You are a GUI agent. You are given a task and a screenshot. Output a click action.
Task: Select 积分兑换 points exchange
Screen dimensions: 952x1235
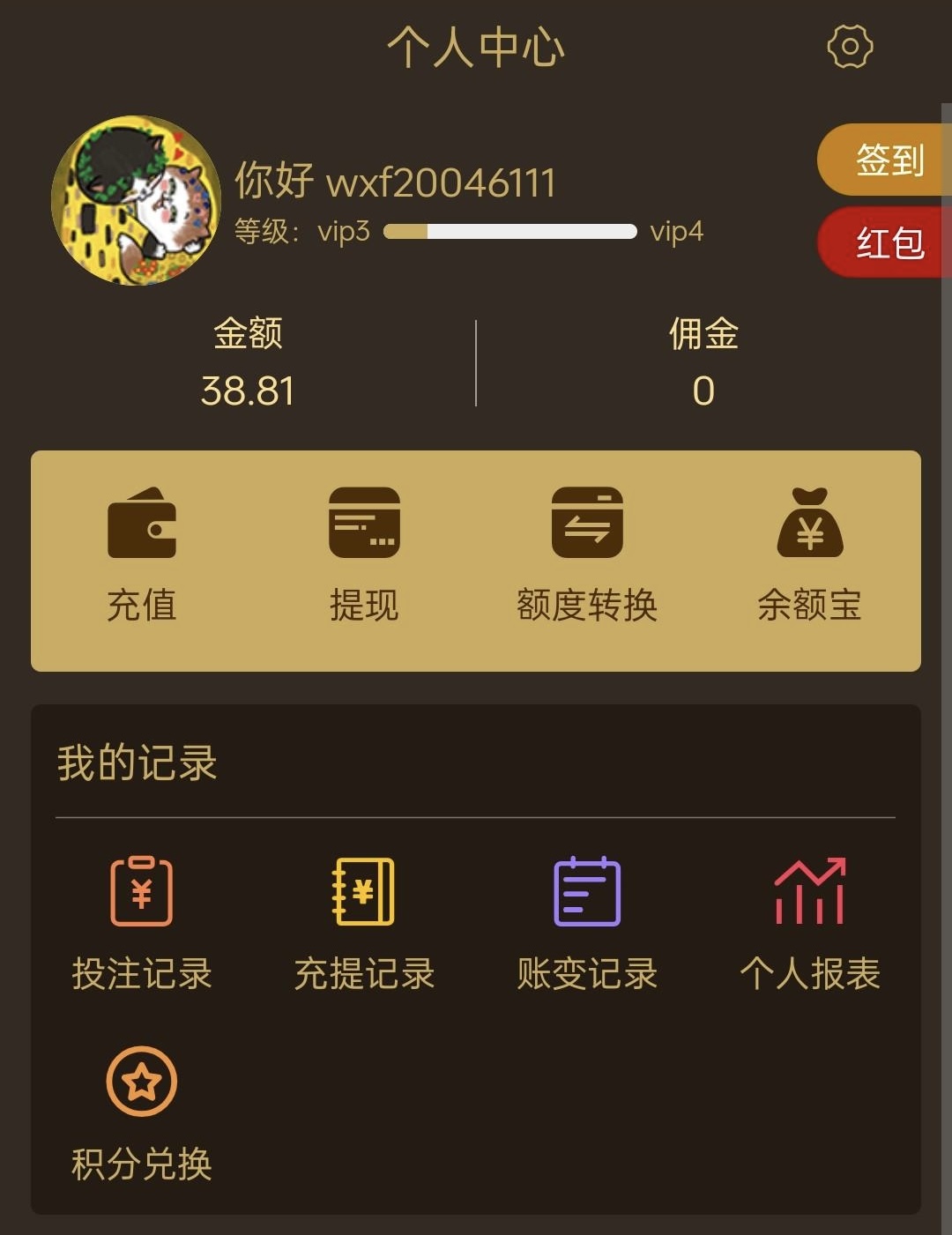click(142, 1114)
